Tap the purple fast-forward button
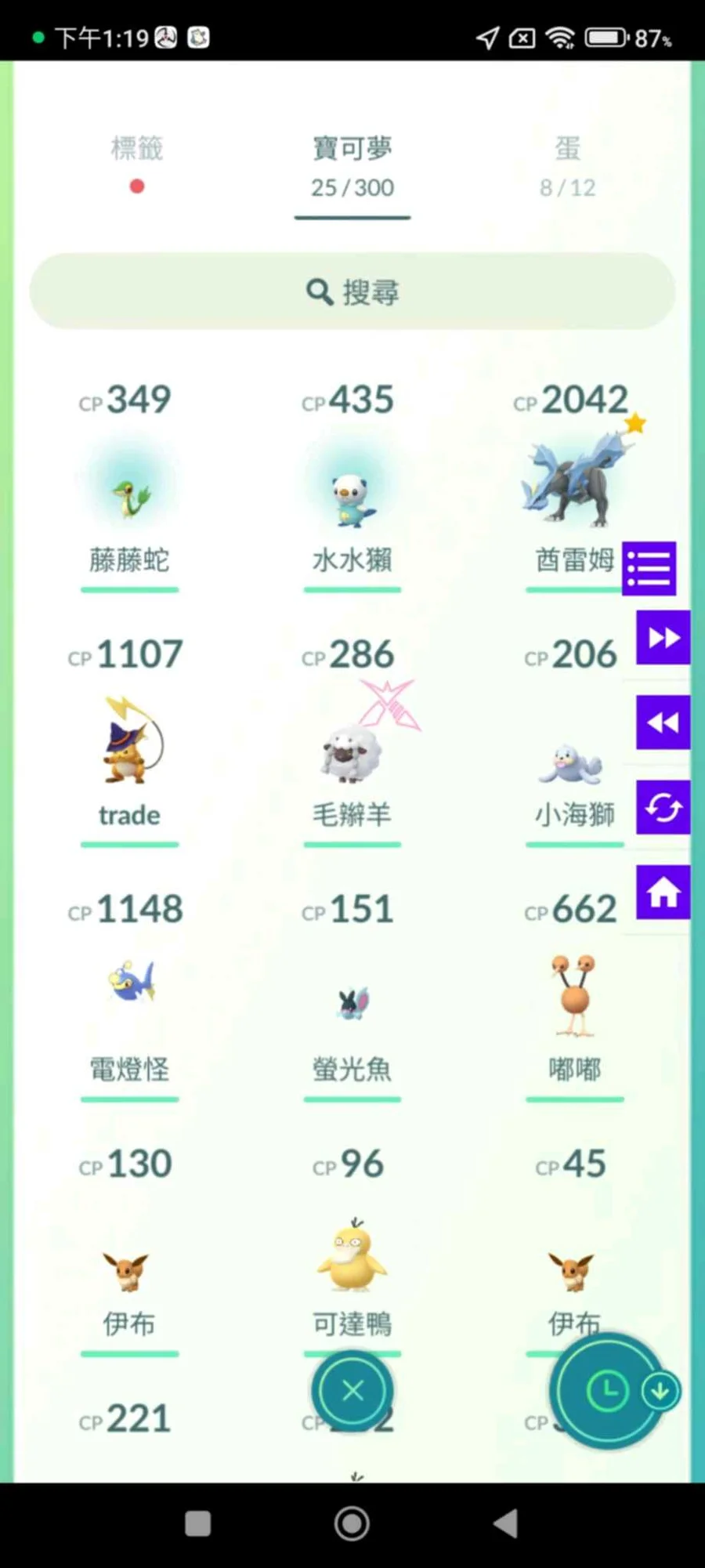 coord(663,638)
